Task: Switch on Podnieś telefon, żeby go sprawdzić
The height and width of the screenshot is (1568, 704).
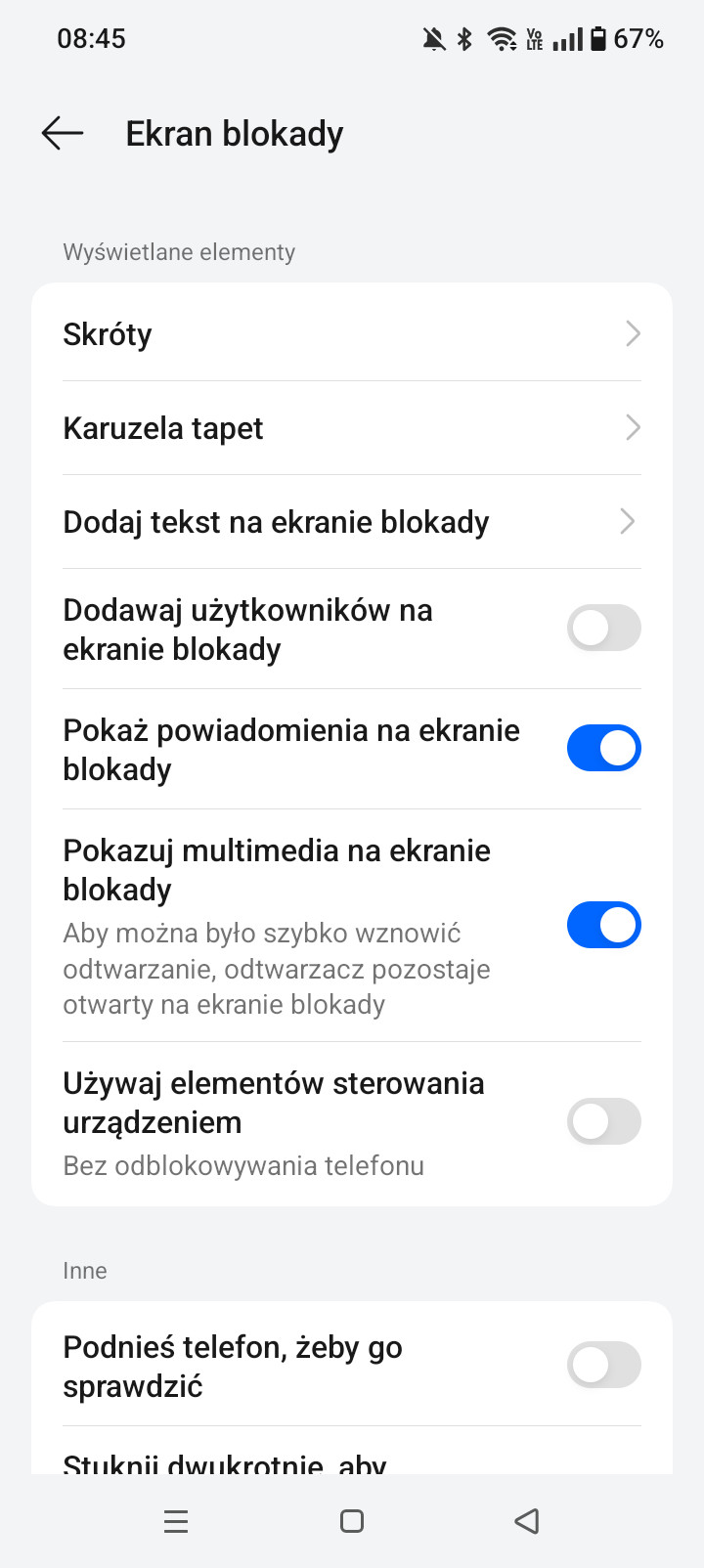Action: coord(603,1366)
